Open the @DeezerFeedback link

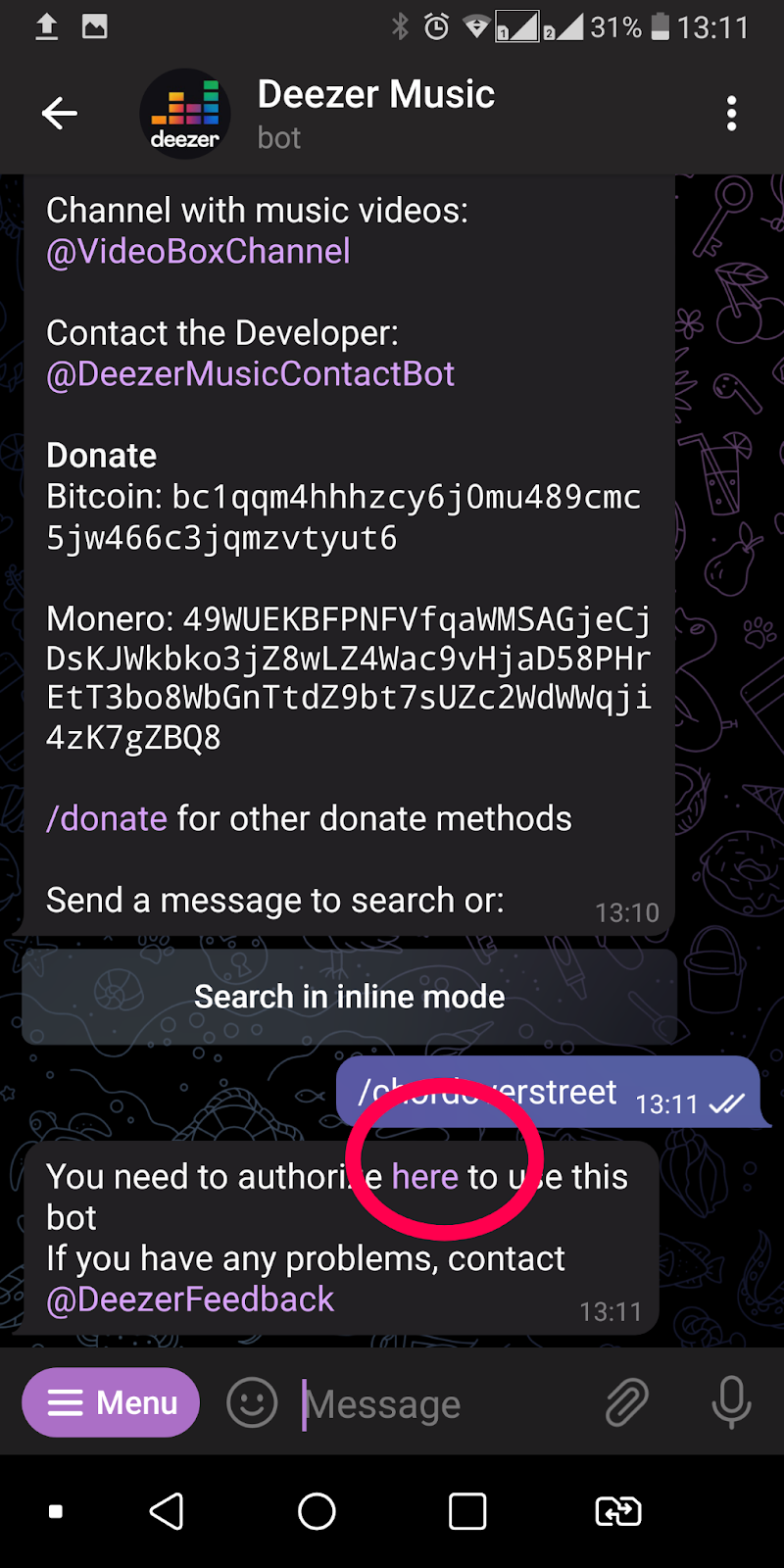[x=190, y=1299]
